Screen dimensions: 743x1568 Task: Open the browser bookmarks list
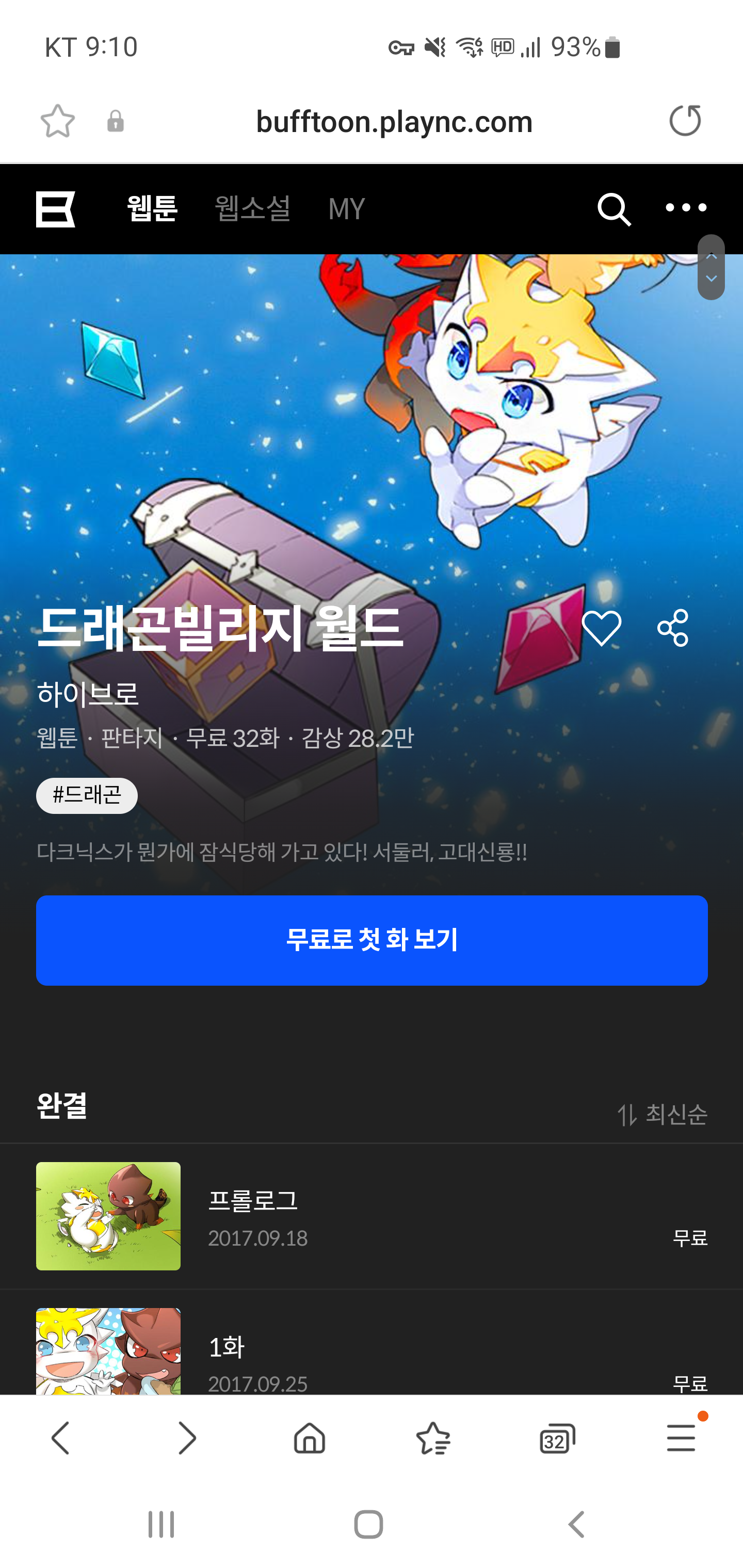[x=433, y=1439]
